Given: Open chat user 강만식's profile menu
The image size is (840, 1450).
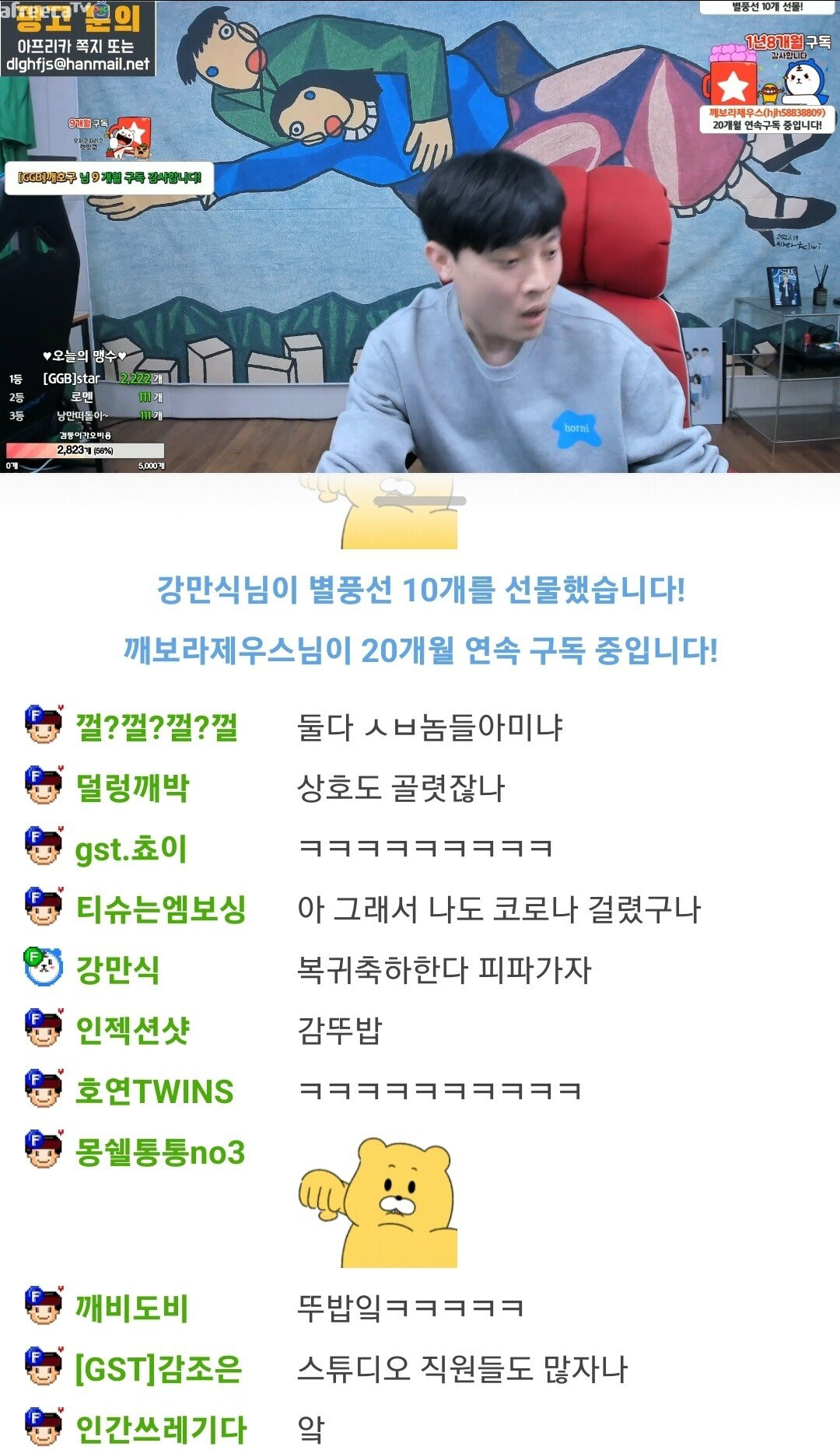Looking at the screenshot, I should coord(117,969).
